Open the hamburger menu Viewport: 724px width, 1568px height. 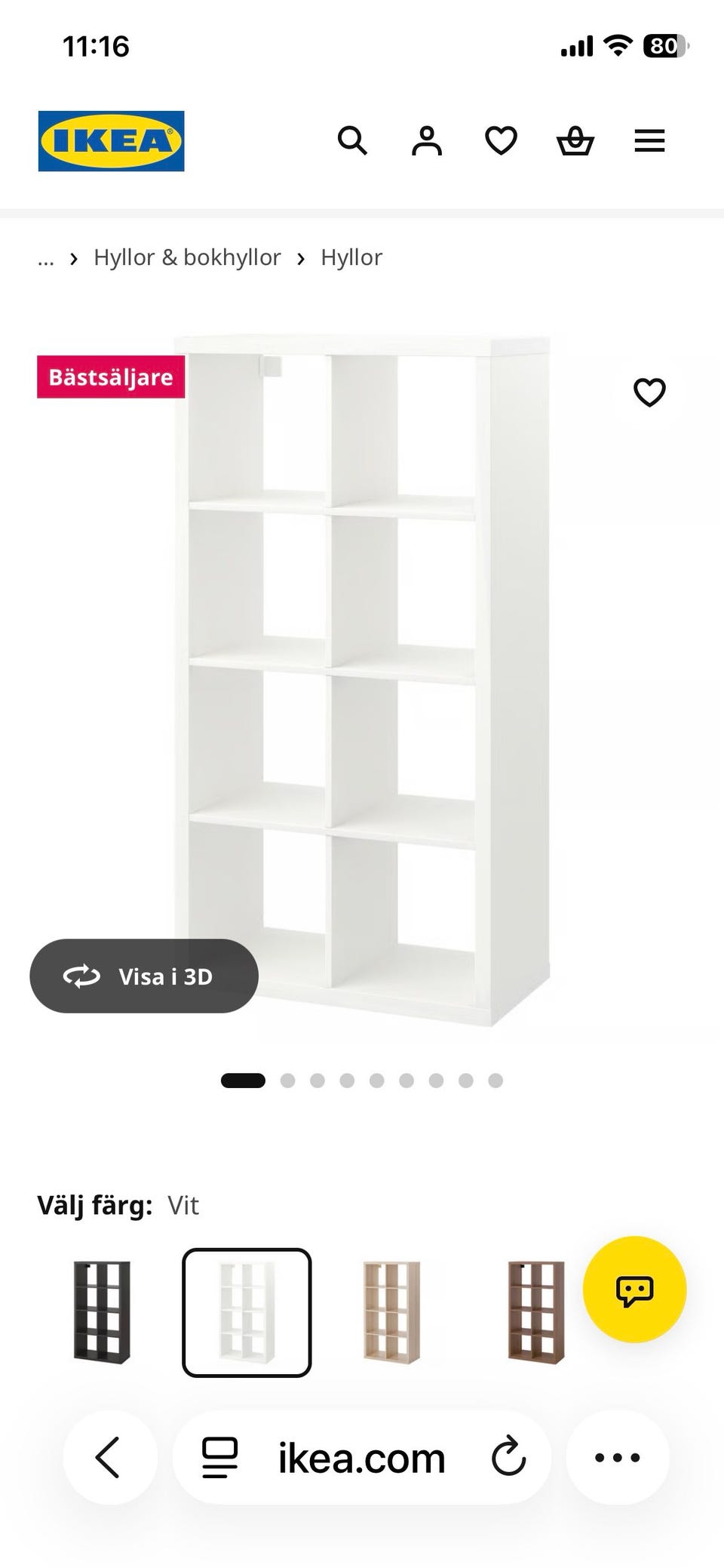click(x=649, y=141)
